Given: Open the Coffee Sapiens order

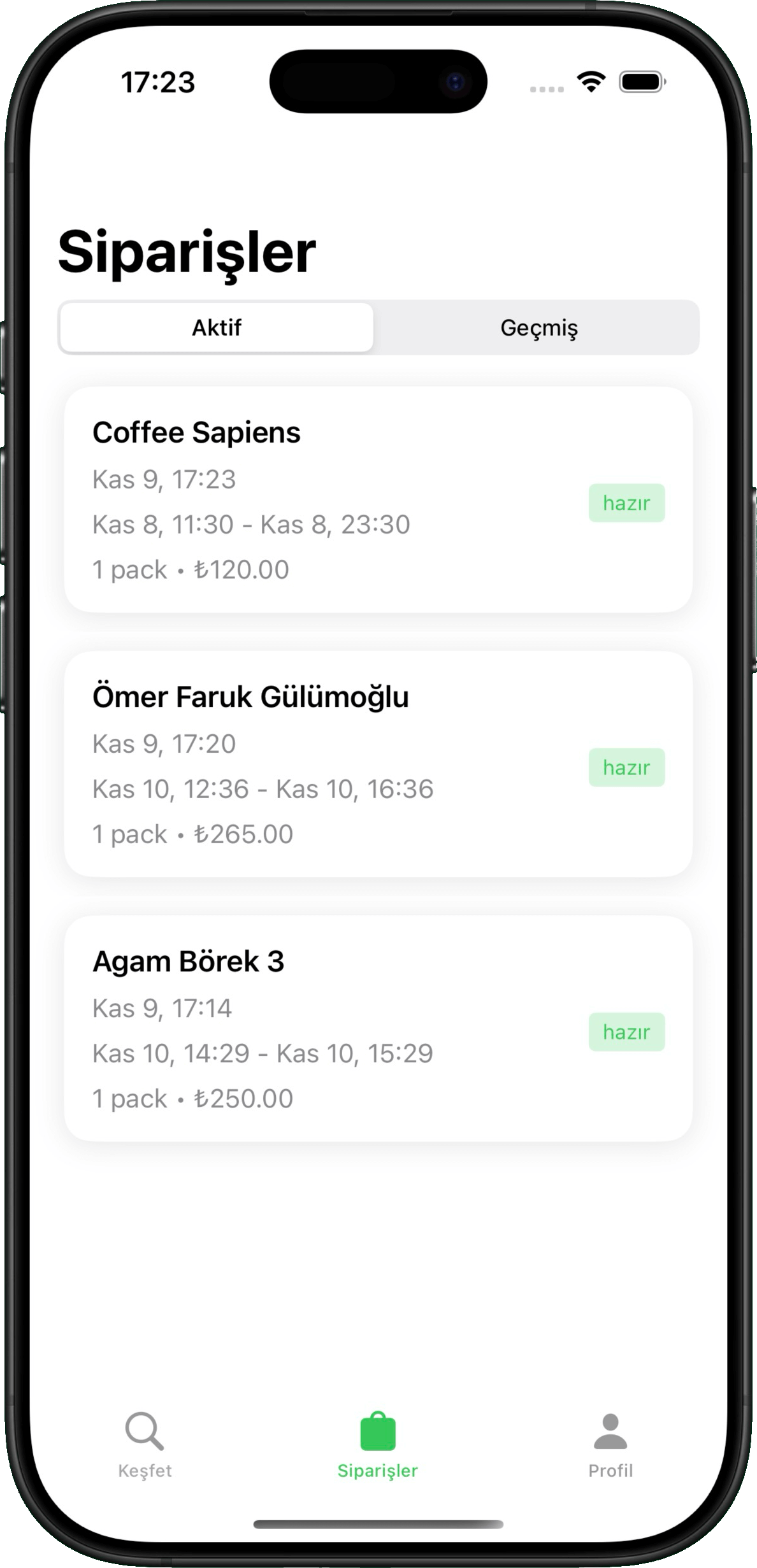Looking at the screenshot, I should (378, 500).
